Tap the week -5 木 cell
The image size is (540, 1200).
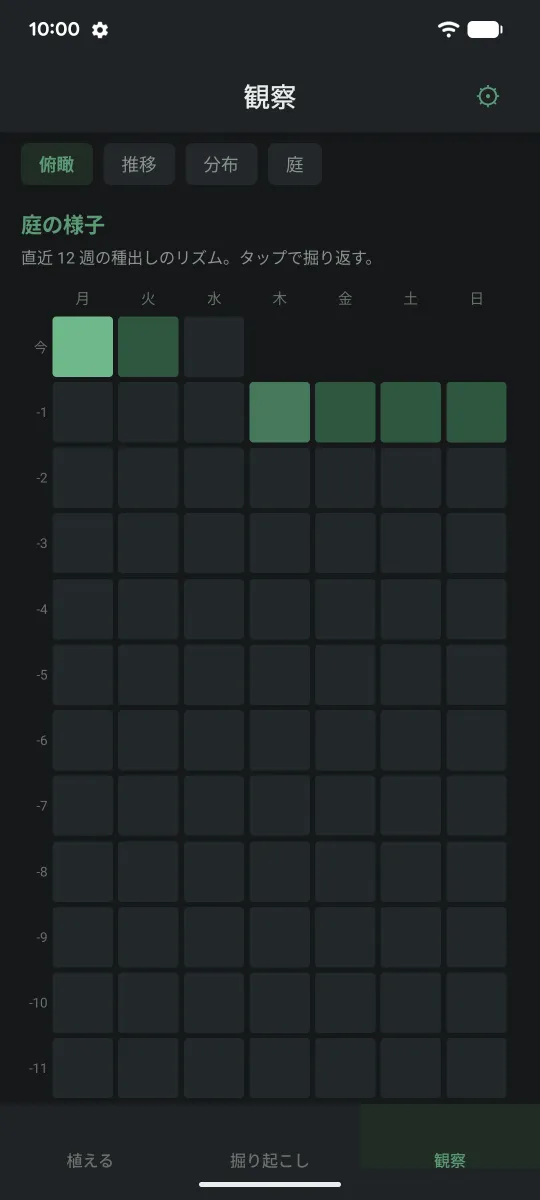click(280, 675)
